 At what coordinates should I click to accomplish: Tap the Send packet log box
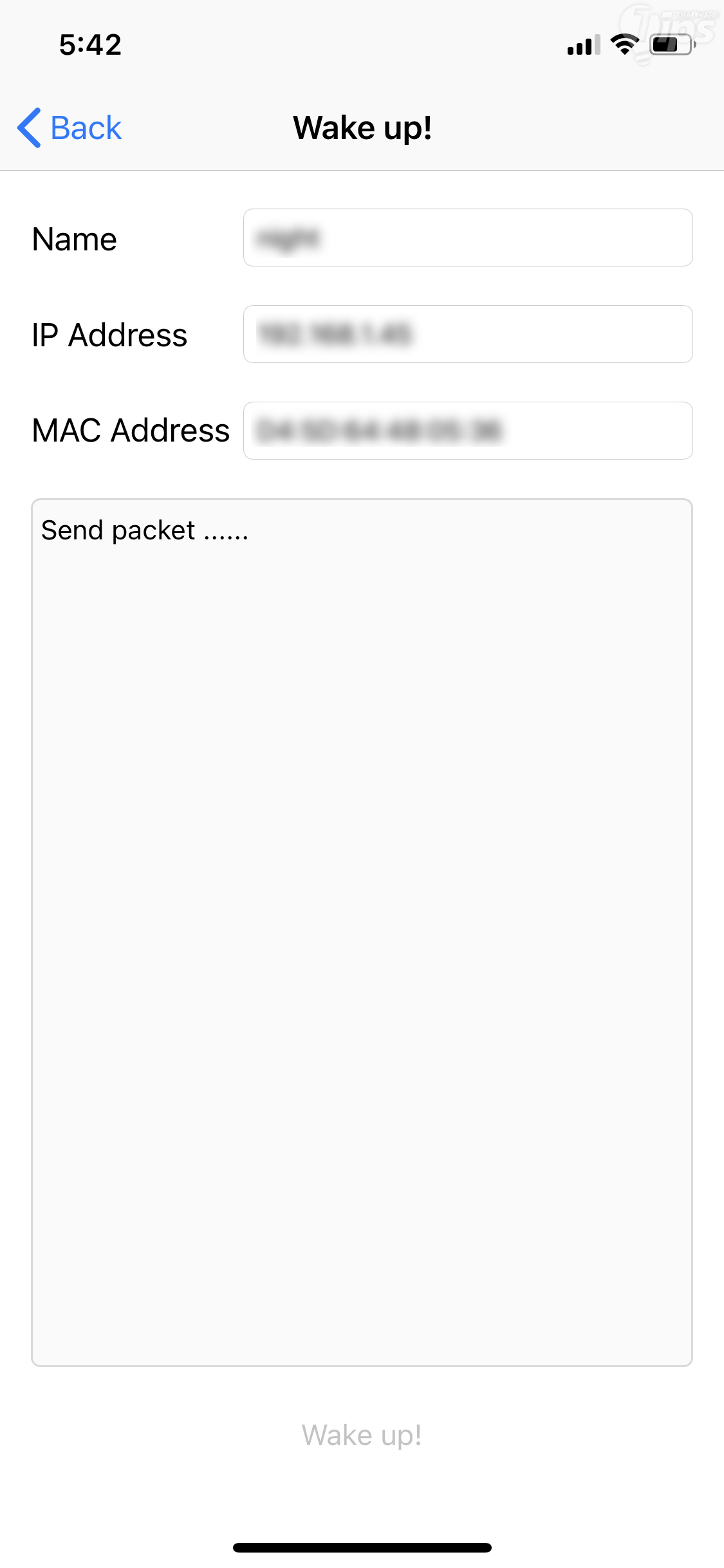click(362, 932)
